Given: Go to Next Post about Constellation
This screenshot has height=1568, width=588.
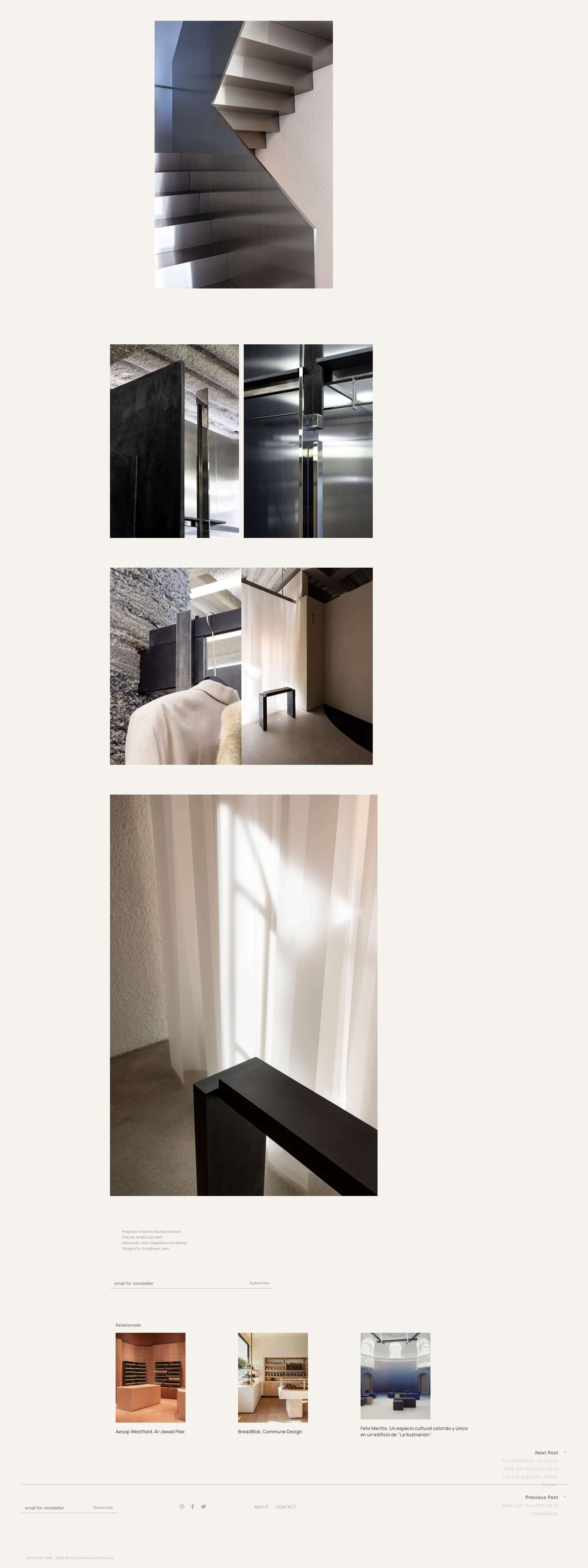Looking at the screenshot, I should click(x=546, y=1452).
